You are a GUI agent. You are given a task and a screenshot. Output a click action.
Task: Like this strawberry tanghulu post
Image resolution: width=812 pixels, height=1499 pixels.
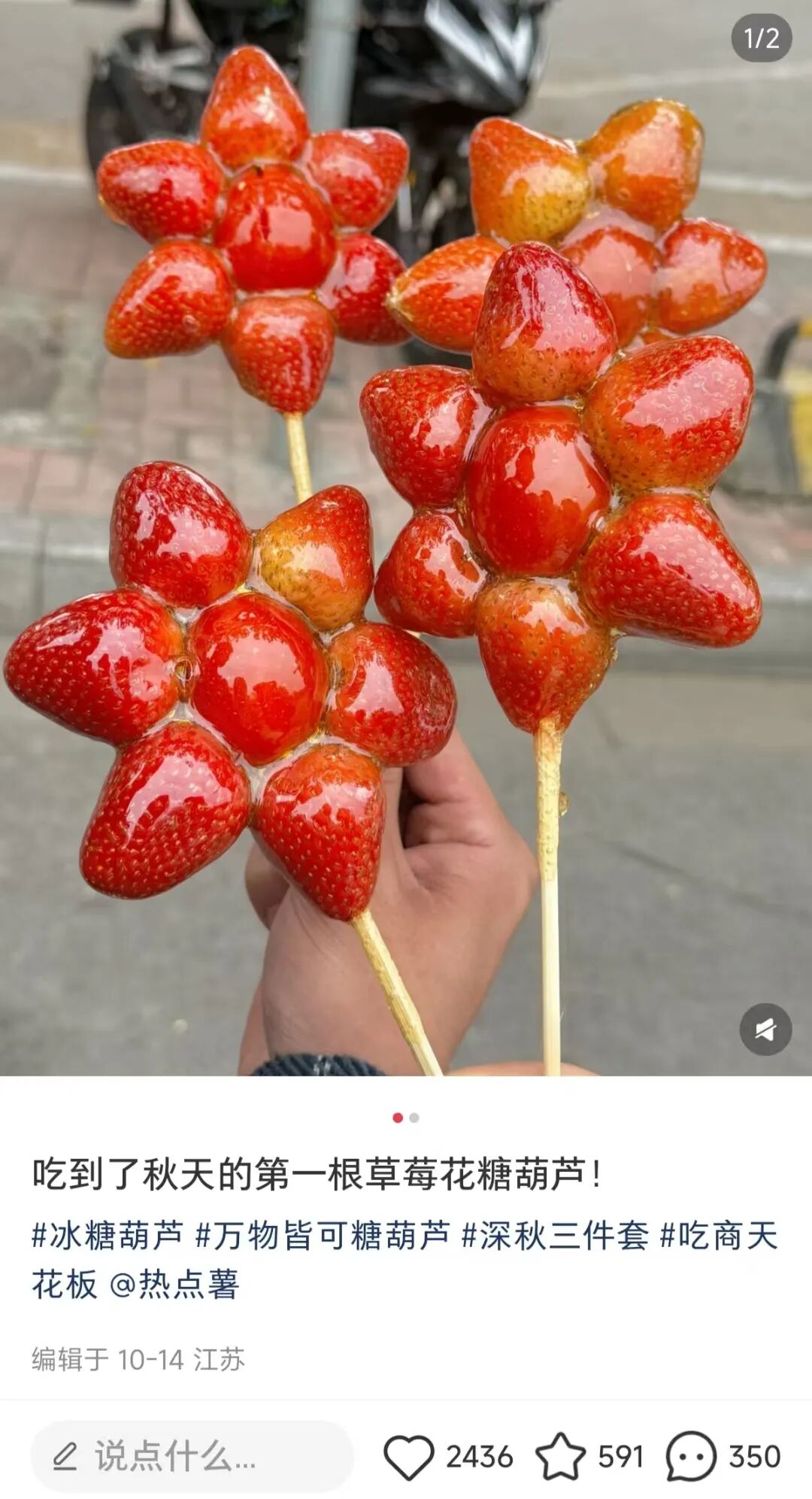(x=408, y=1457)
